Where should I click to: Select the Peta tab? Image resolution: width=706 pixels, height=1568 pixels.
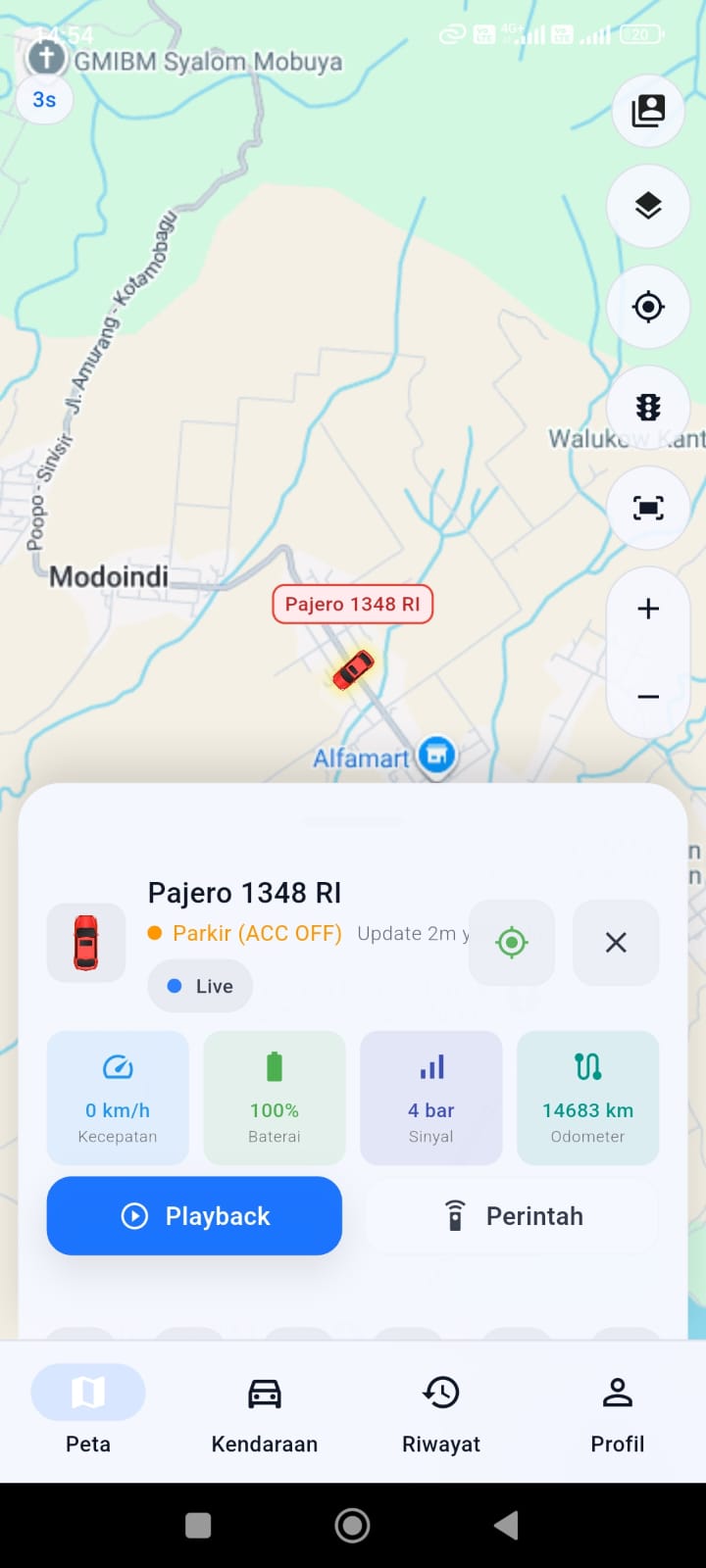pos(88,1411)
